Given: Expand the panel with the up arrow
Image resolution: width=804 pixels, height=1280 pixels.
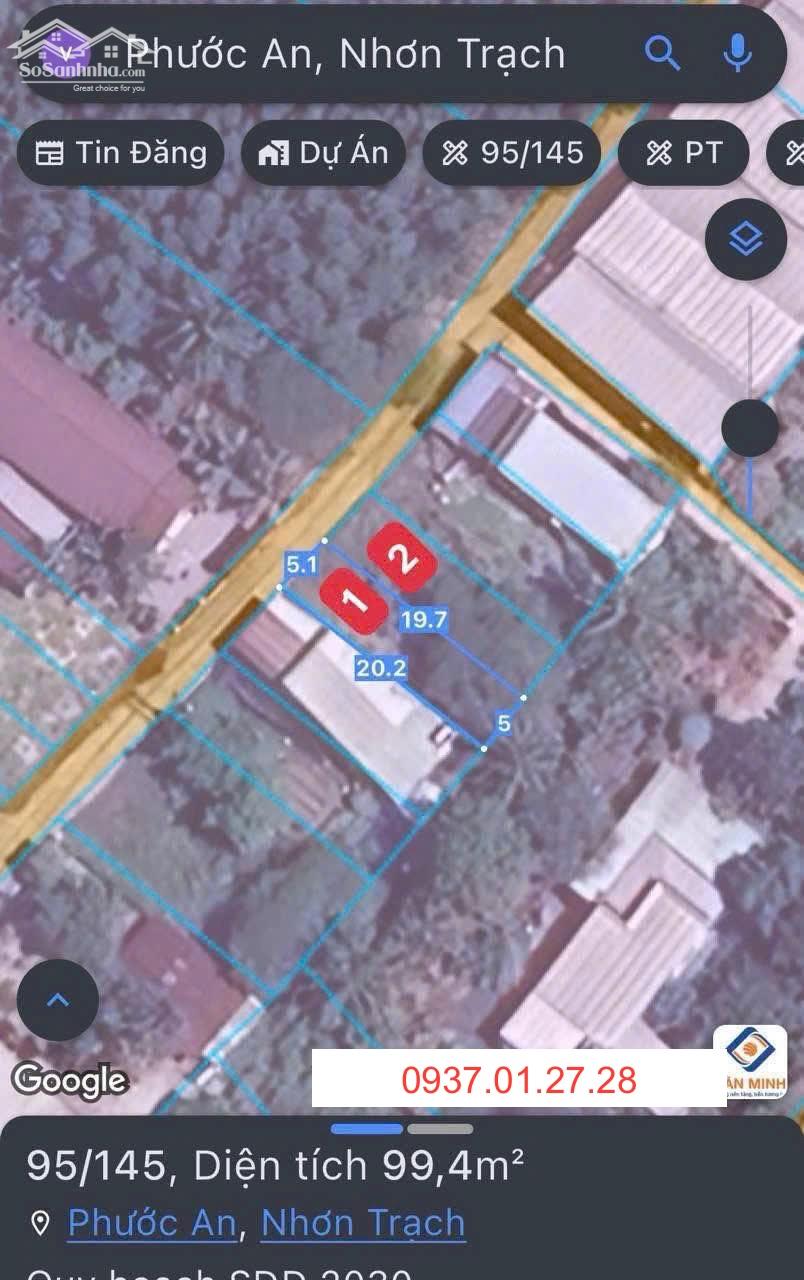Looking at the screenshot, I should (58, 1000).
